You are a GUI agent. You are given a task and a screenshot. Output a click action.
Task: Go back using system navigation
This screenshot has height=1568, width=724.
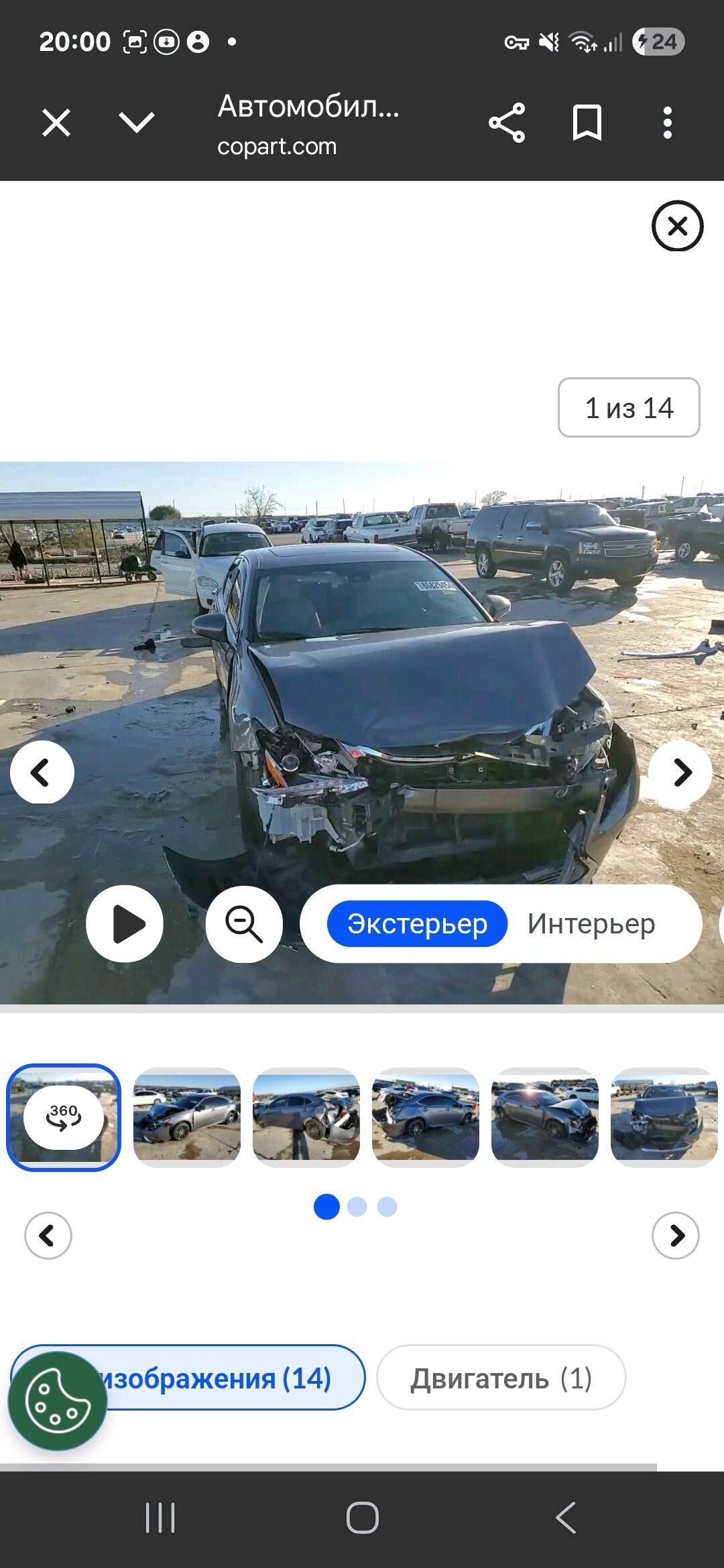coord(565,1517)
